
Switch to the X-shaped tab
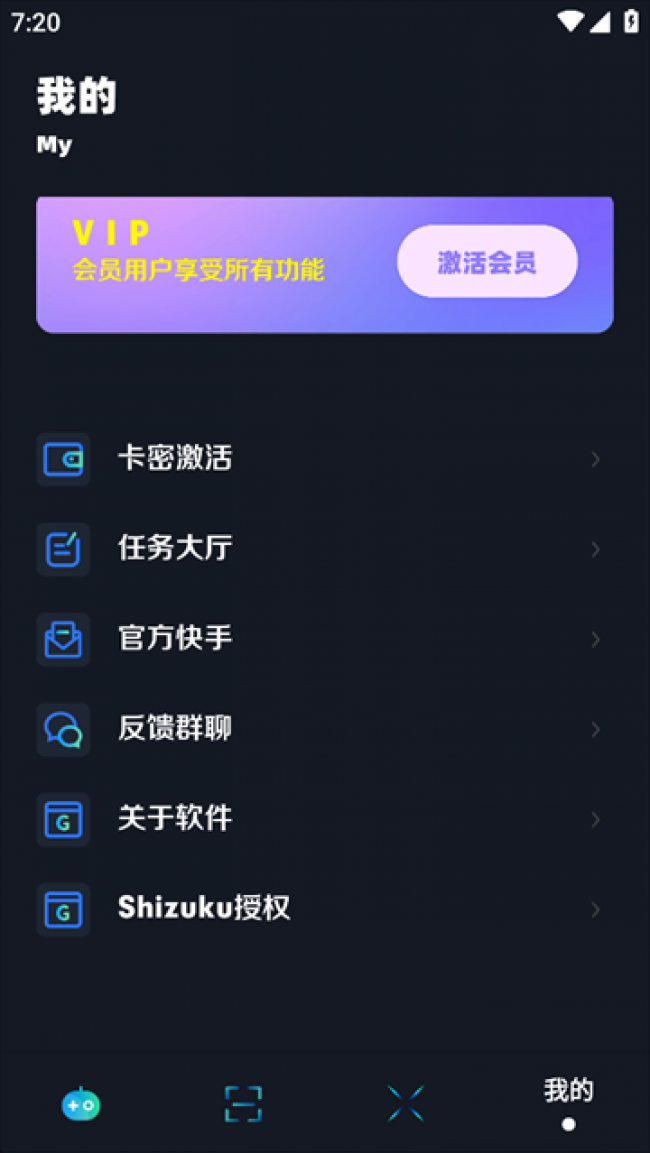405,1104
